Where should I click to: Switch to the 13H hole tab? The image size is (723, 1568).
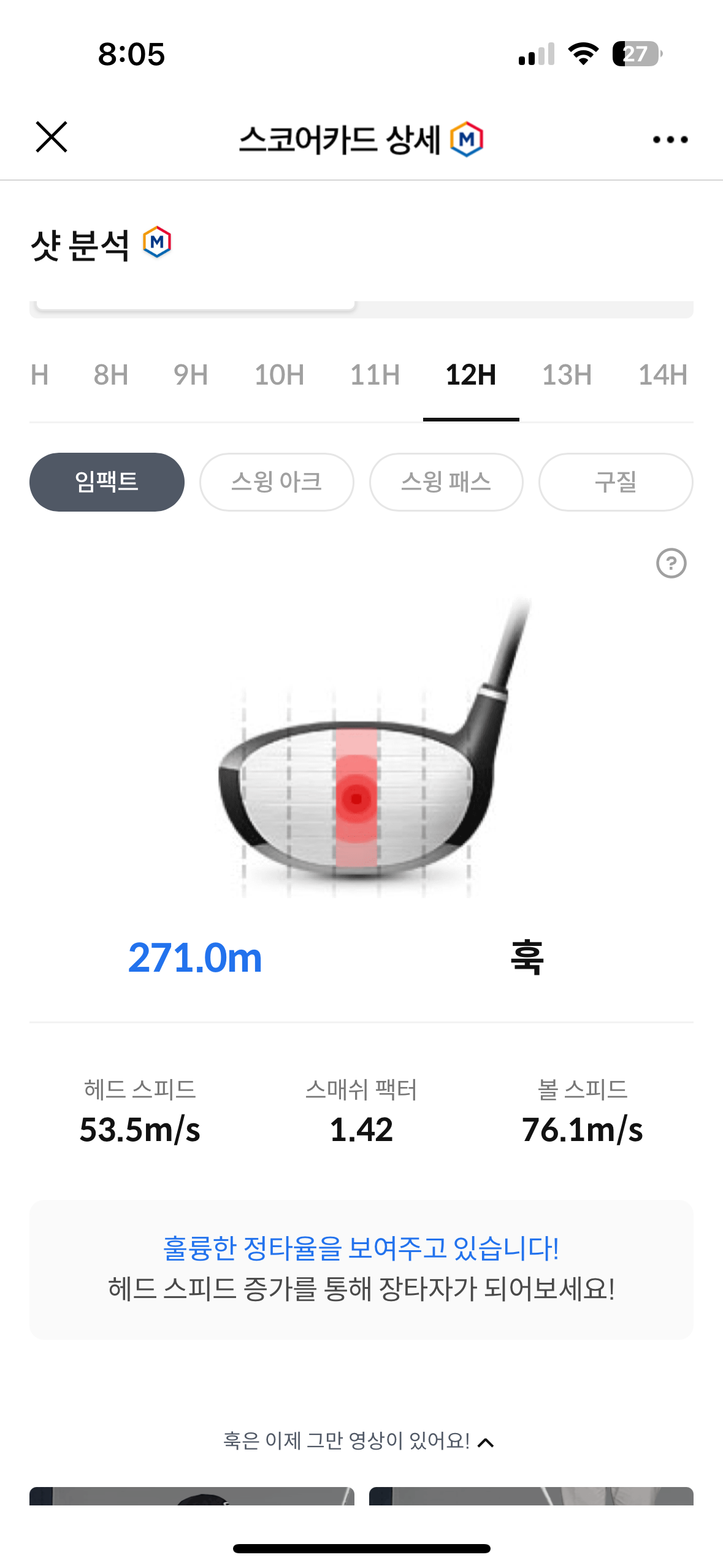pos(567,375)
